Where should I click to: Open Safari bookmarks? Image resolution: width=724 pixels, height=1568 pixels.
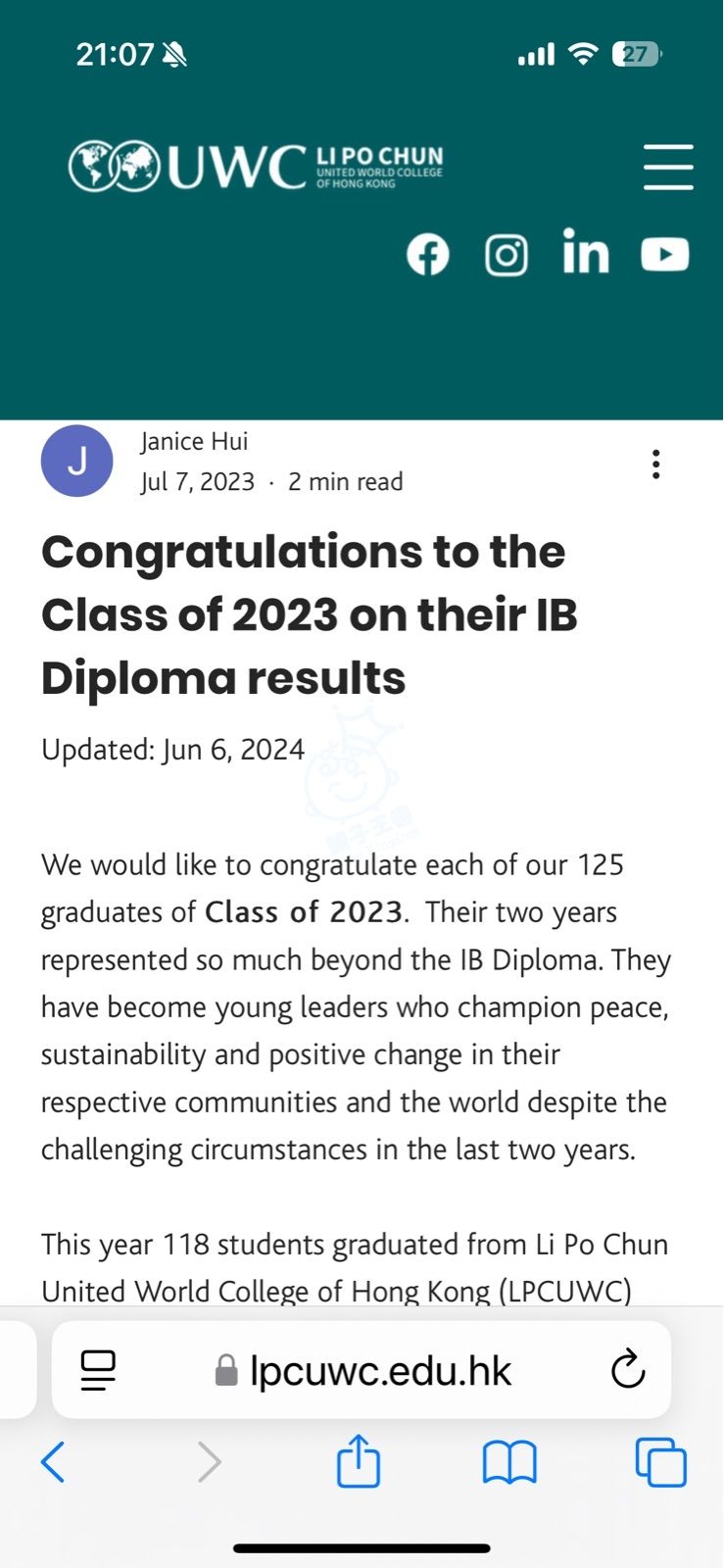[x=509, y=1462]
